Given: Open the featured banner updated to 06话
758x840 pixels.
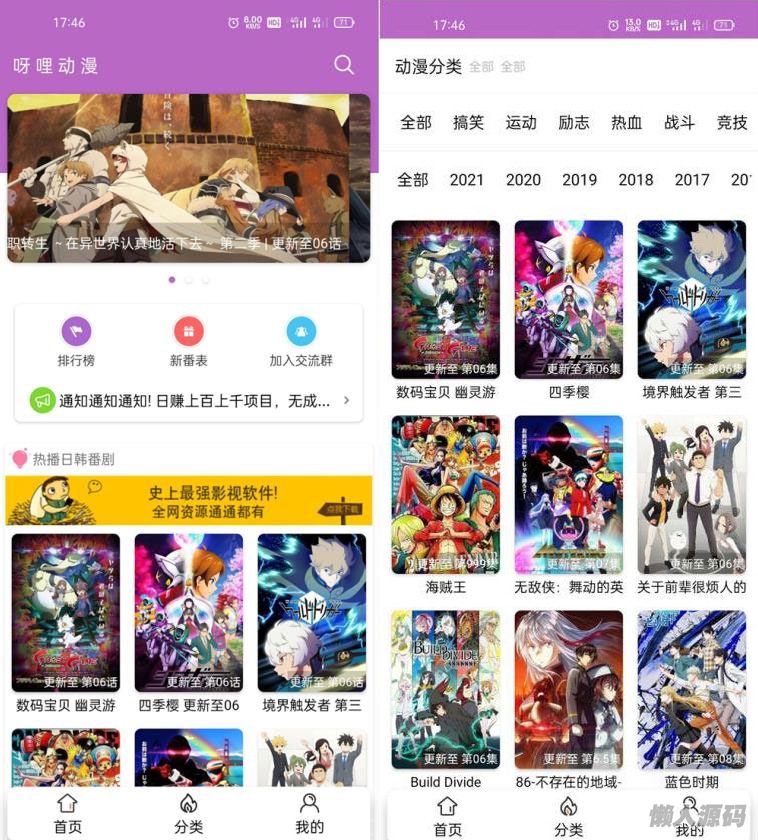Looking at the screenshot, I should click(x=188, y=178).
